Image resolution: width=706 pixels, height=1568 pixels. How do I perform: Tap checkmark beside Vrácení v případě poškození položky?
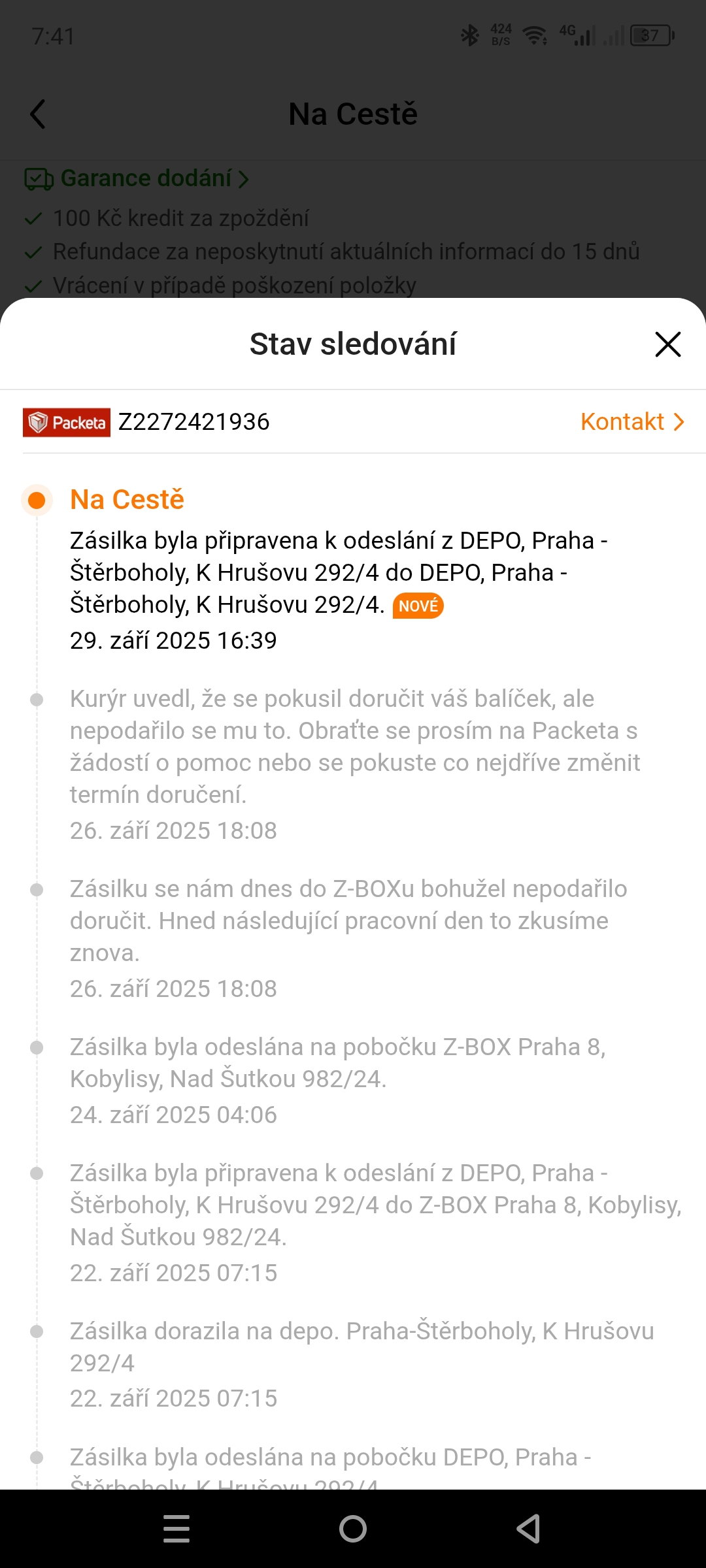point(33,286)
